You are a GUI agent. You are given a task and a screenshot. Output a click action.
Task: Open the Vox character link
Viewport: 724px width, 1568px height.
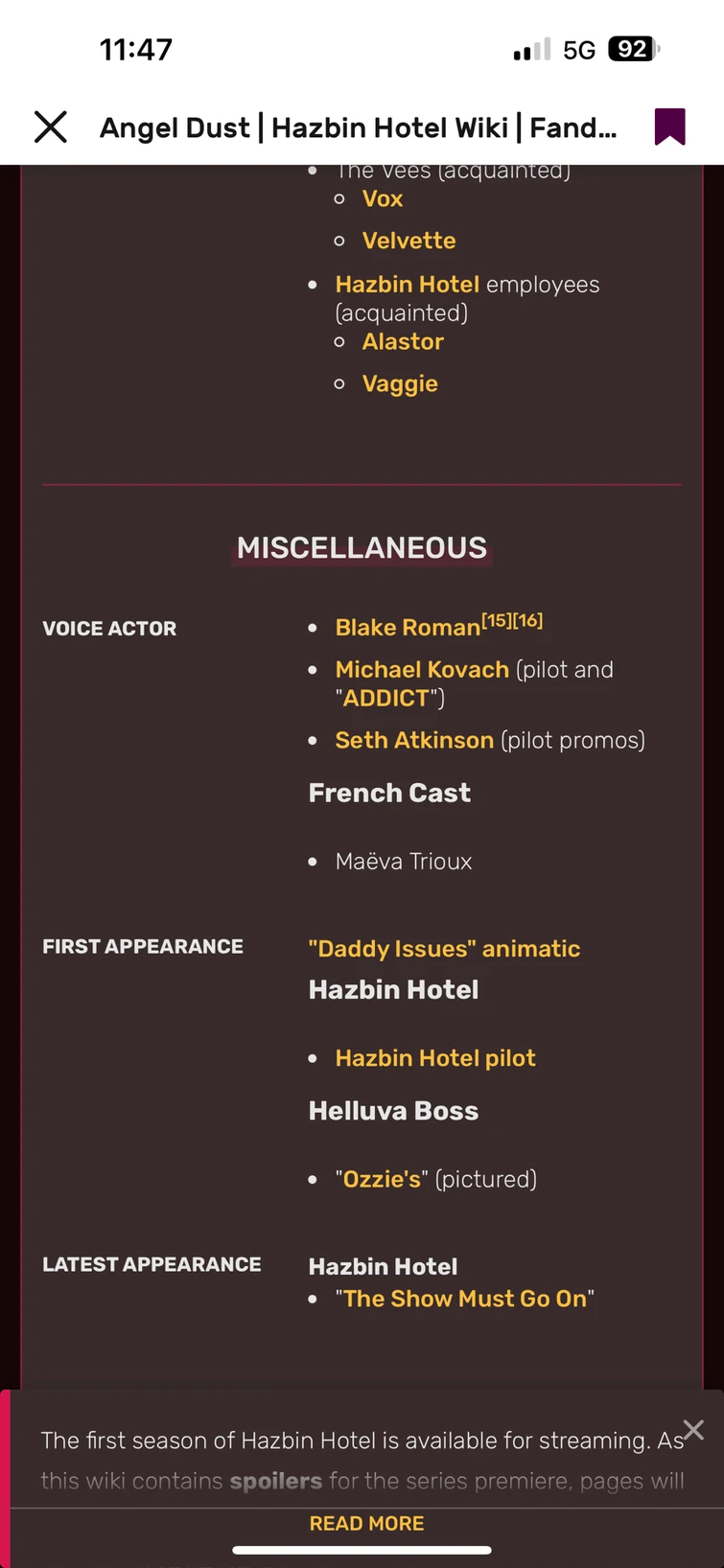(382, 198)
